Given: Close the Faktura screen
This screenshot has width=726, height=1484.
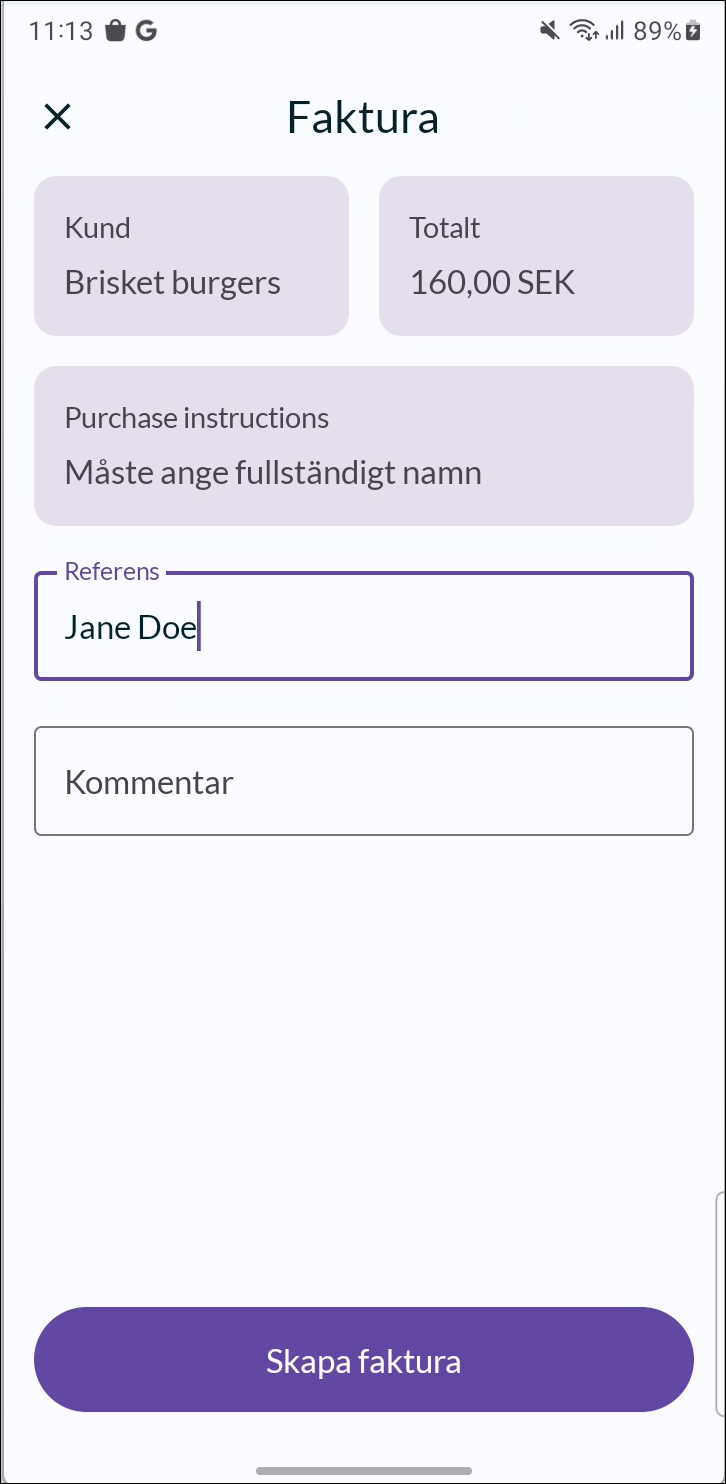Looking at the screenshot, I should point(58,117).
